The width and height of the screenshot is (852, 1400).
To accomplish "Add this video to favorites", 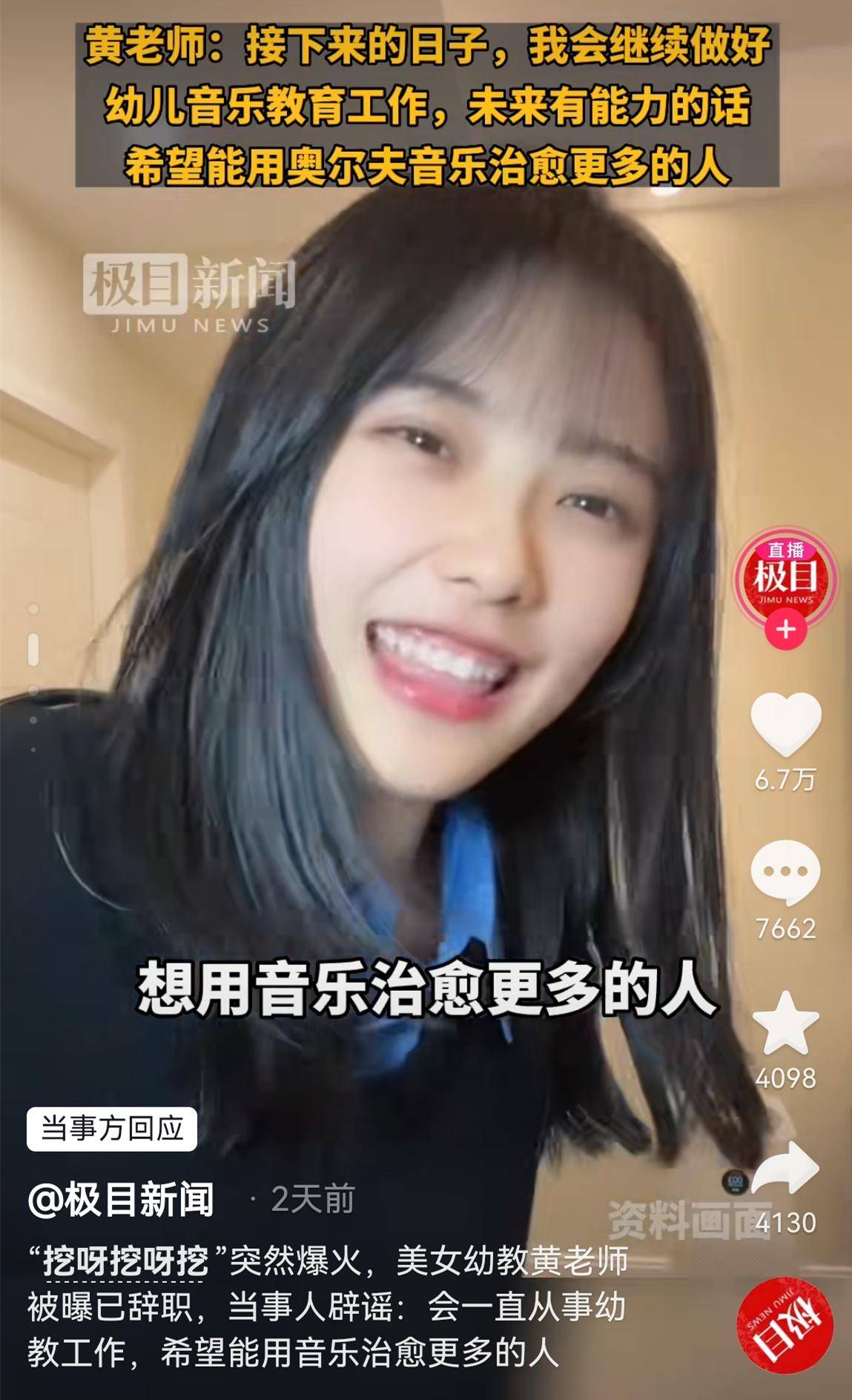I will [785, 1024].
